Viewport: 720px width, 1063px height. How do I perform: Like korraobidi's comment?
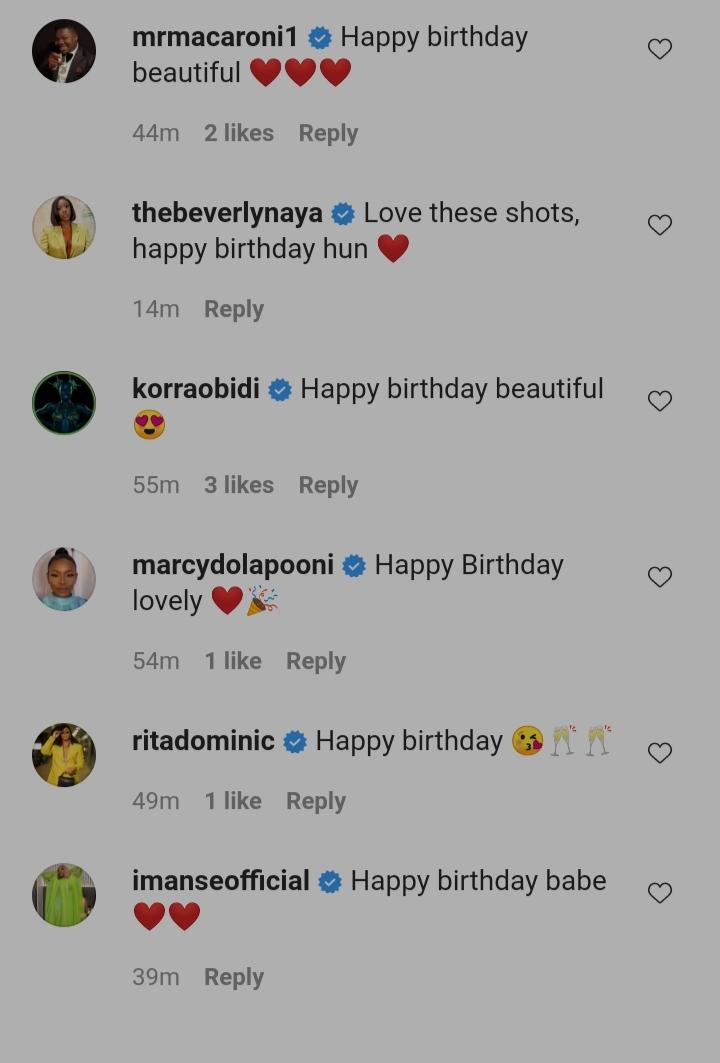pyautogui.click(x=660, y=401)
